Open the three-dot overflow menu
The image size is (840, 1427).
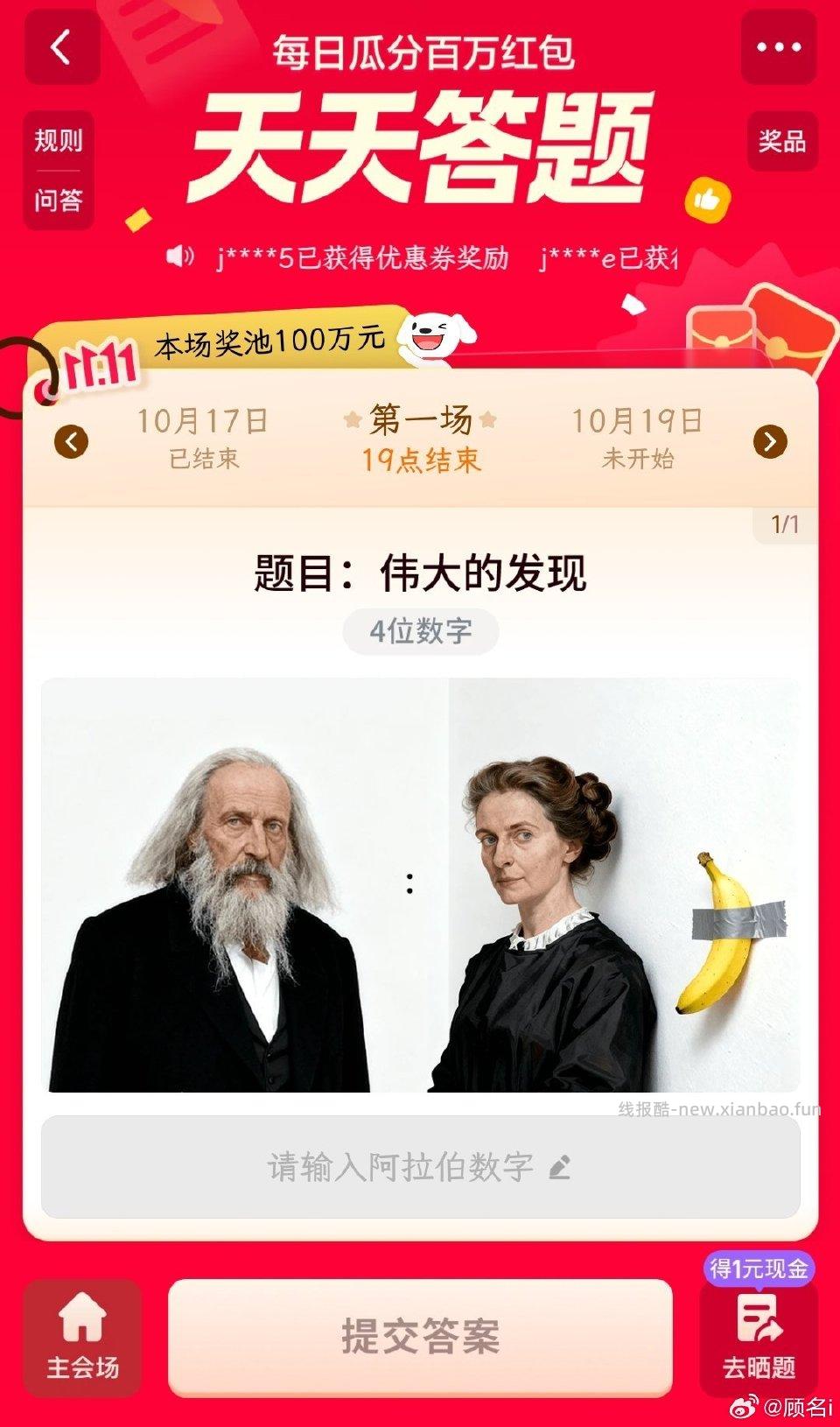pos(779,48)
